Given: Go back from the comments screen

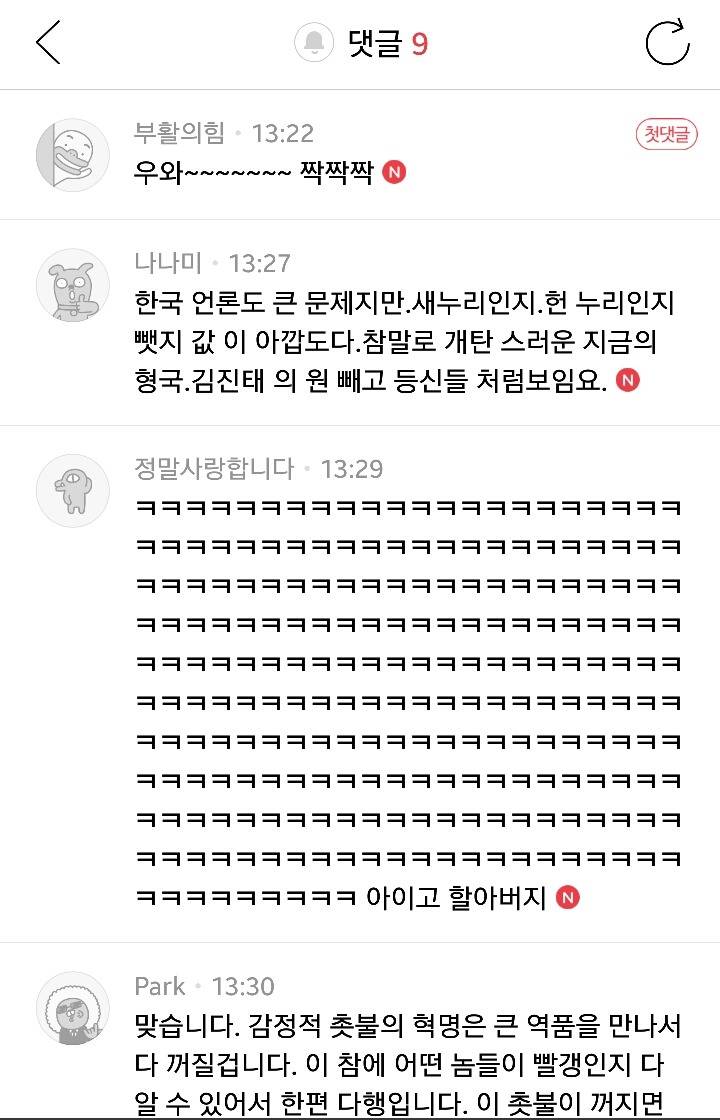Looking at the screenshot, I should point(48,43).
